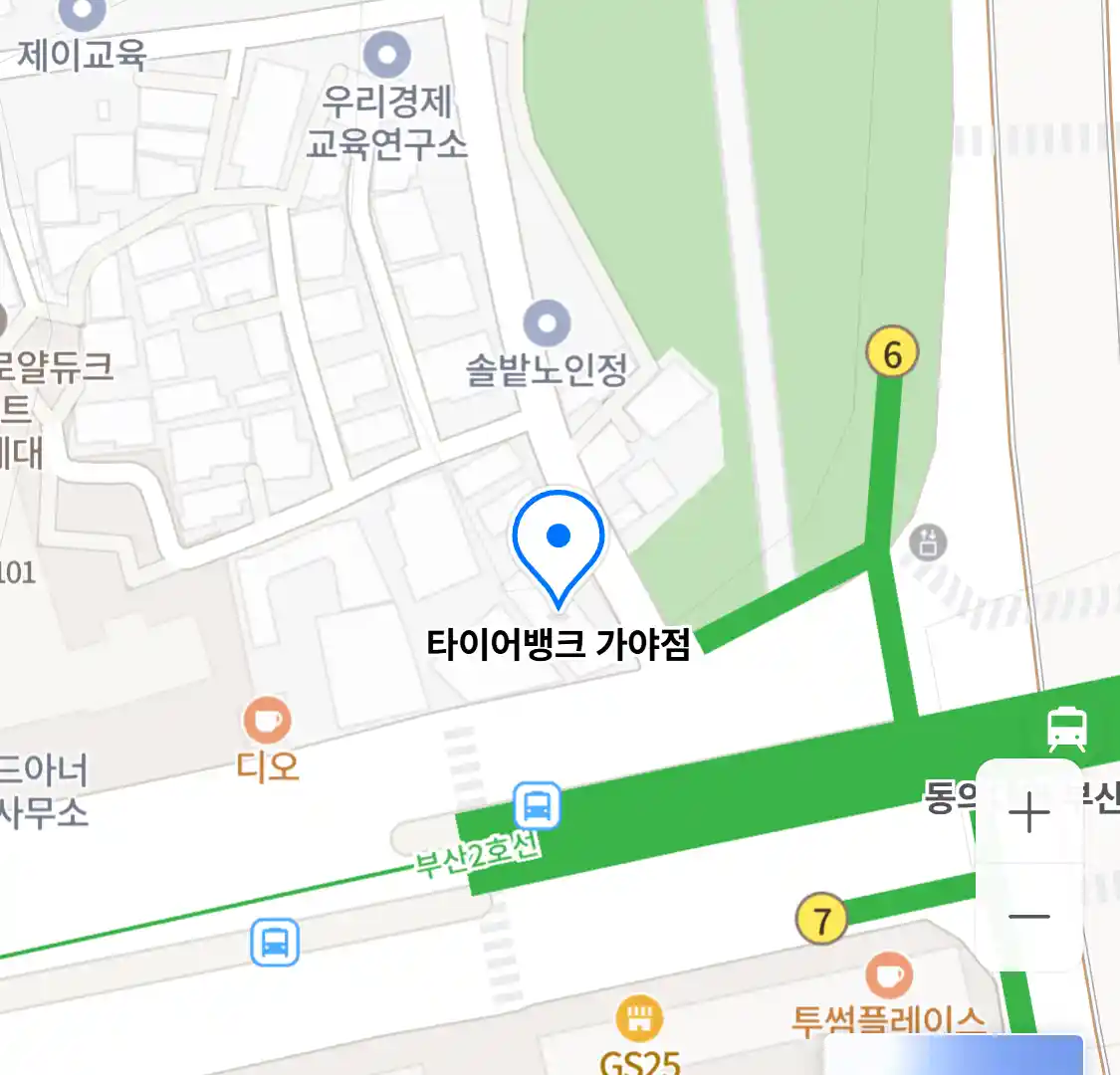Tap the bus stop next to 부산2호선 label
This screenshot has width=1120, height=1075.
point(538,805)
